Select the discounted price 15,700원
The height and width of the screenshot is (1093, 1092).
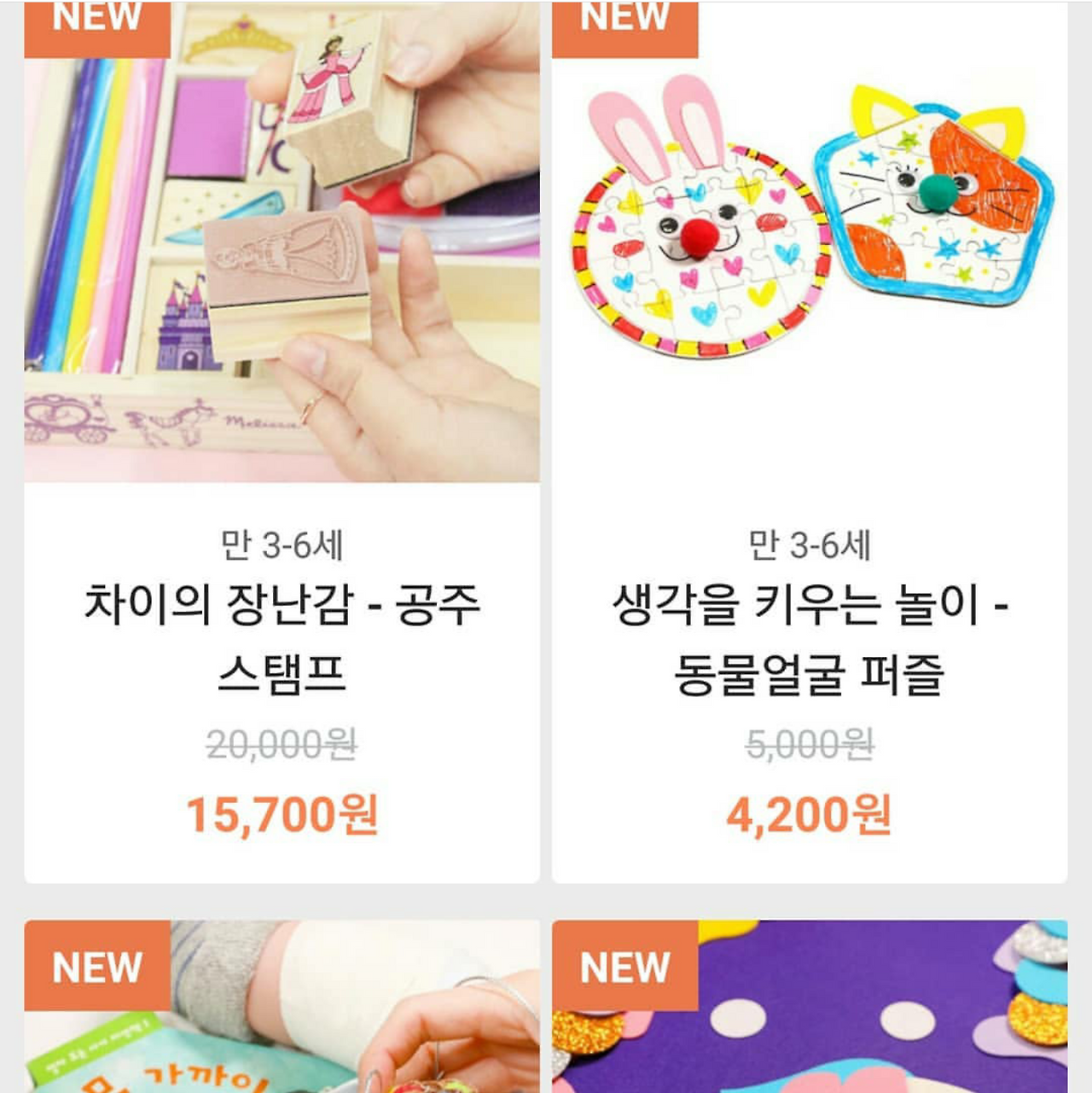click(282, 817)
